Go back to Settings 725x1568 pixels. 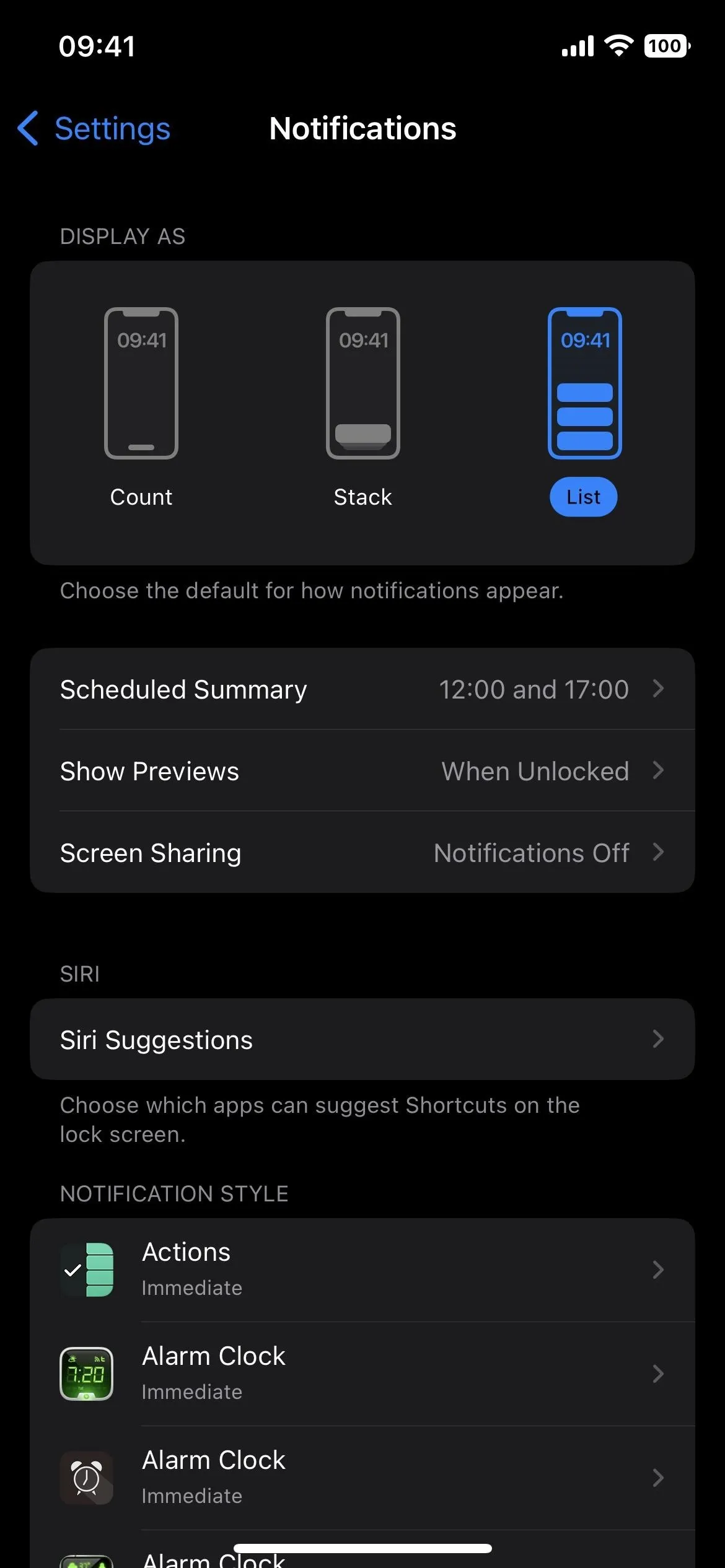pyautogui.click(x=94, y=129)
